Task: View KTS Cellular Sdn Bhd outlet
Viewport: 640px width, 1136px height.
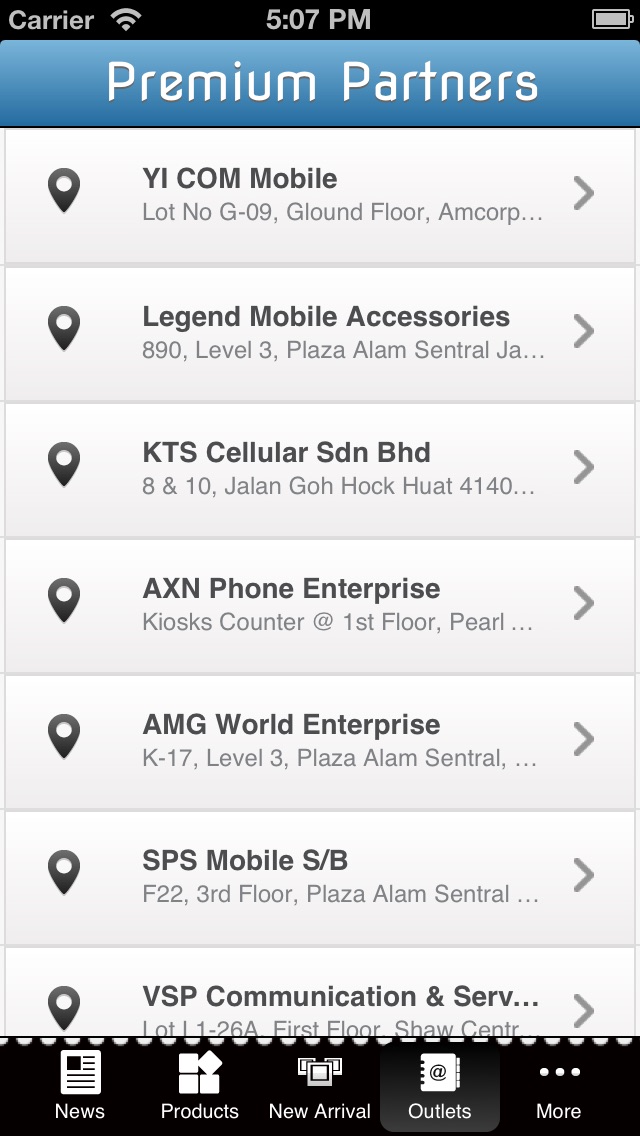Action: point(320,469)
